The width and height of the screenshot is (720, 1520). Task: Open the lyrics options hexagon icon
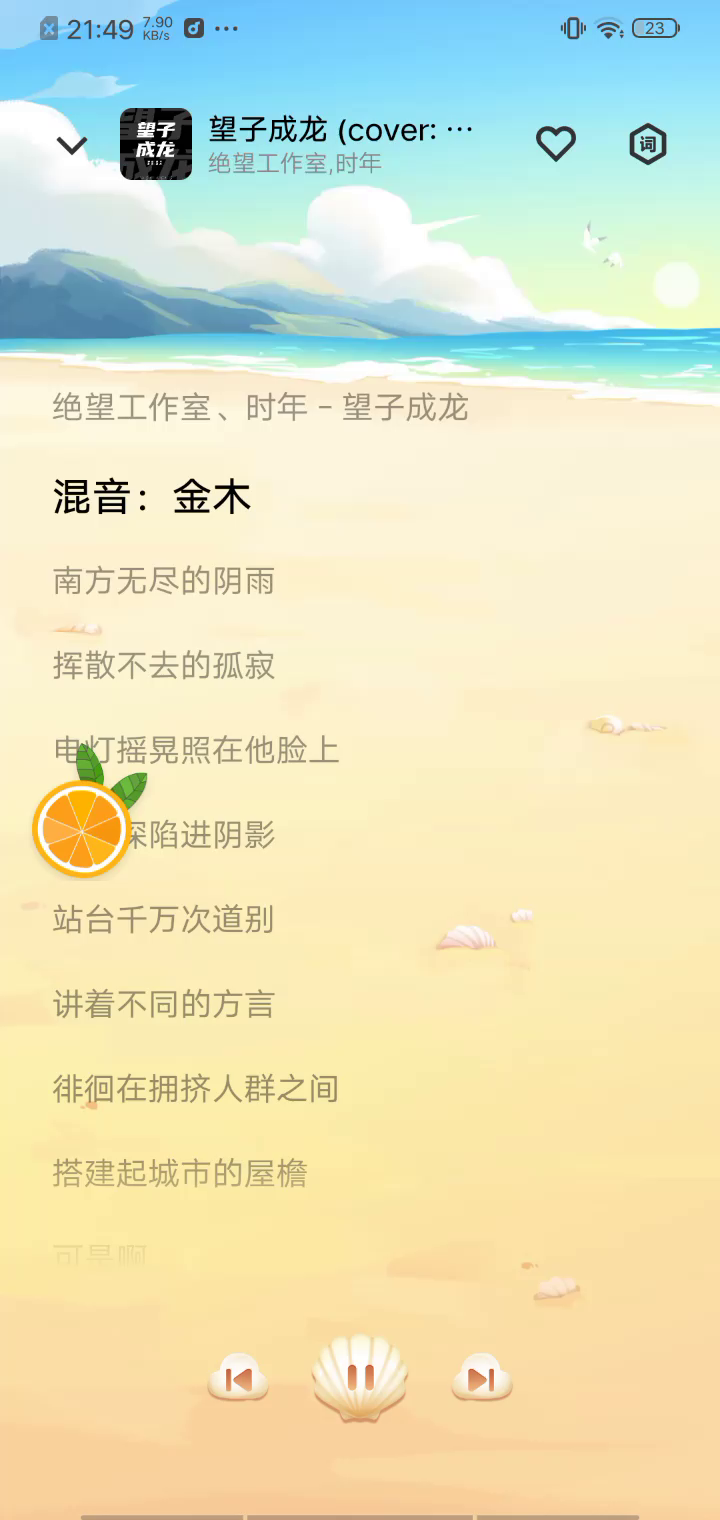click(647, 145)
